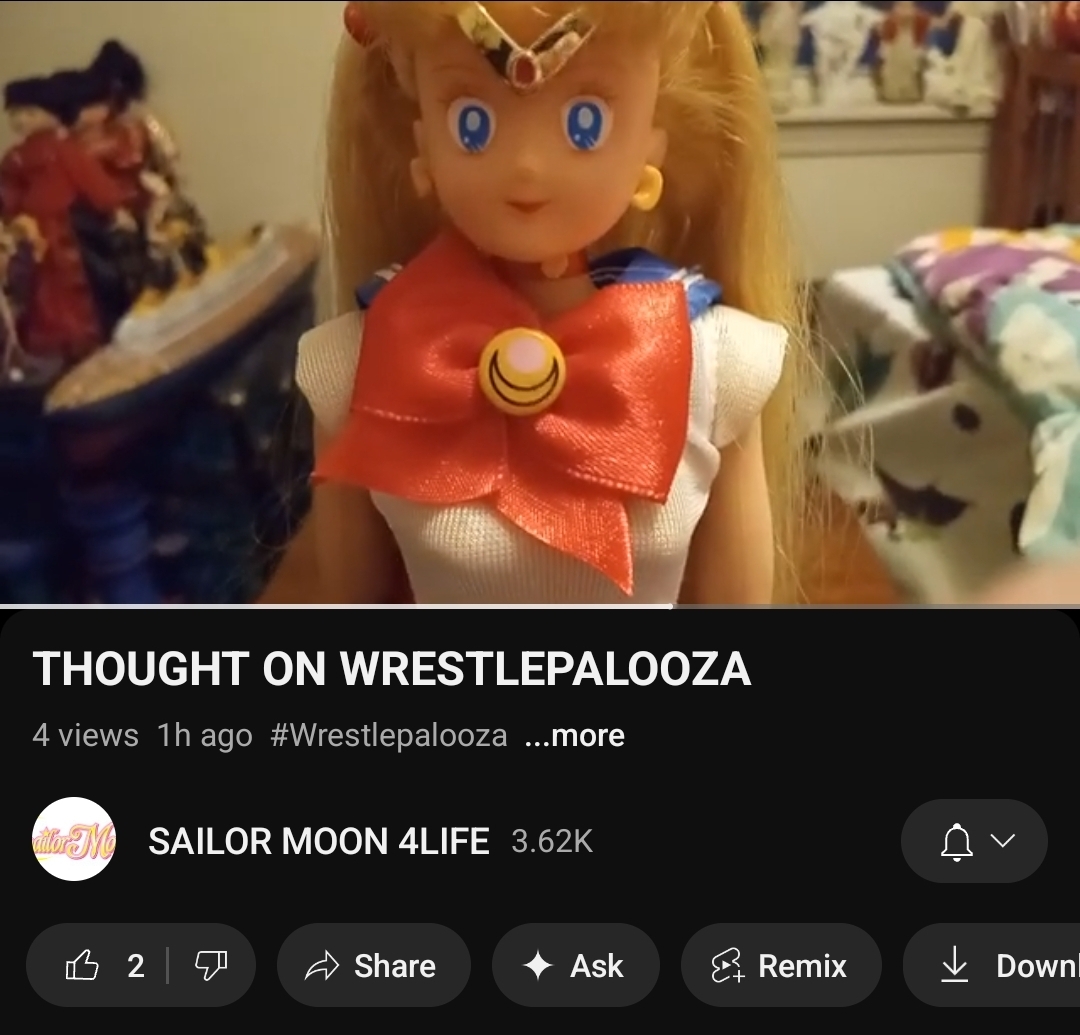Dislike the video with the thumbs down
This screenshot has width=1080, height=1035.
210,965
